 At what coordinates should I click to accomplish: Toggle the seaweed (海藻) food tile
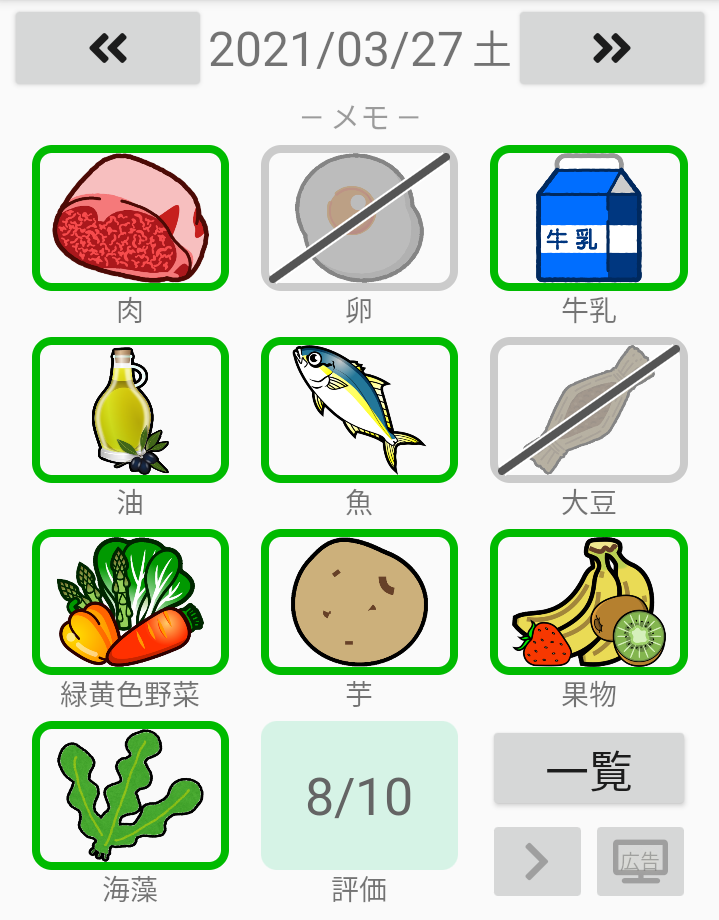click(x=130, y=794)
